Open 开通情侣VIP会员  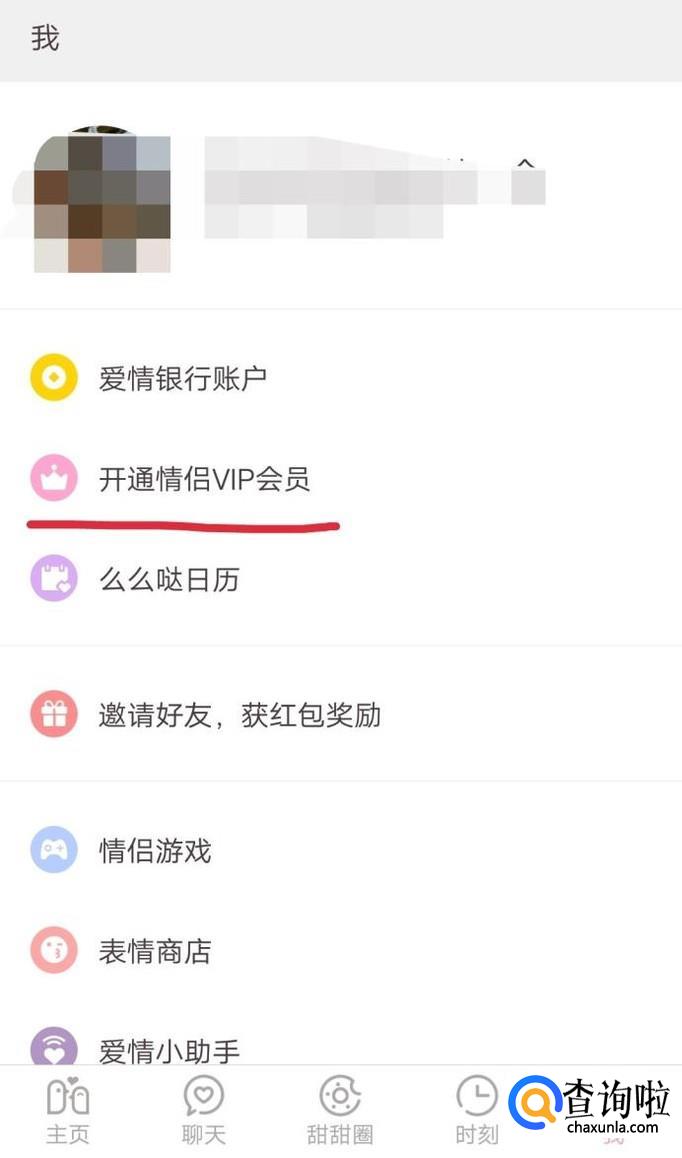(x=204, y=479)
